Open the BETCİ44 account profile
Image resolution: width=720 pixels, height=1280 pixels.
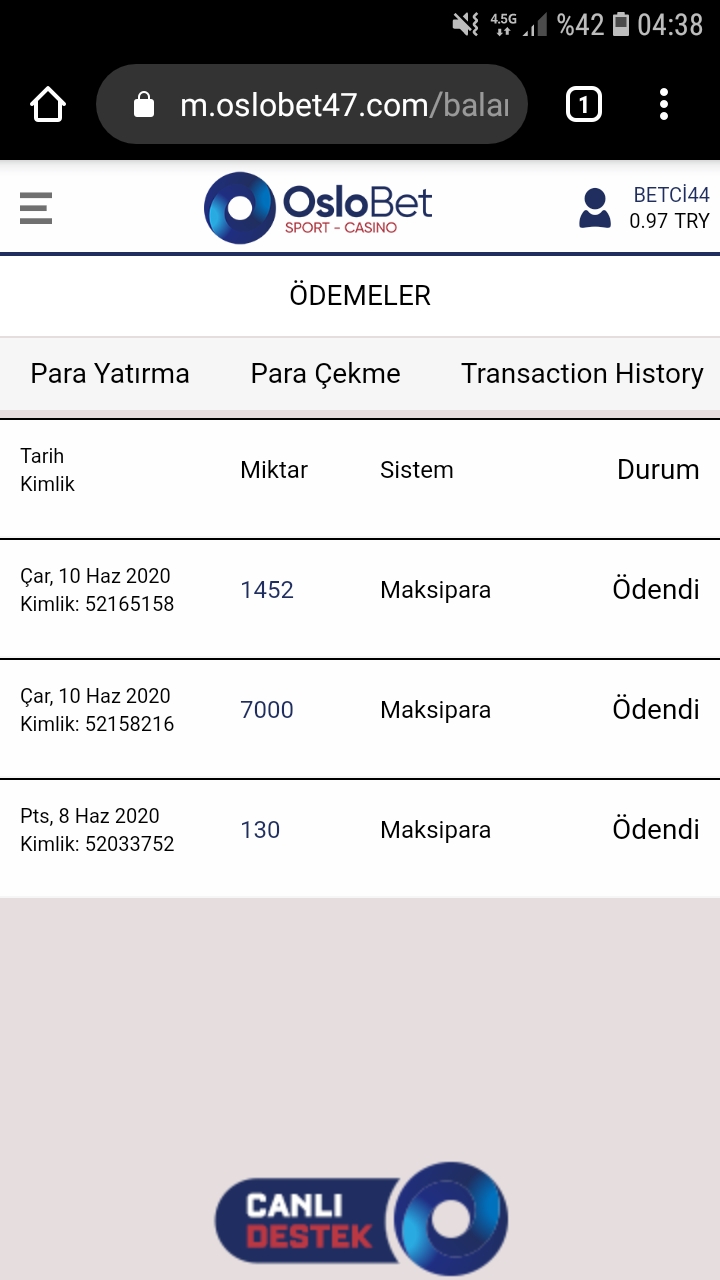point(645,208)
